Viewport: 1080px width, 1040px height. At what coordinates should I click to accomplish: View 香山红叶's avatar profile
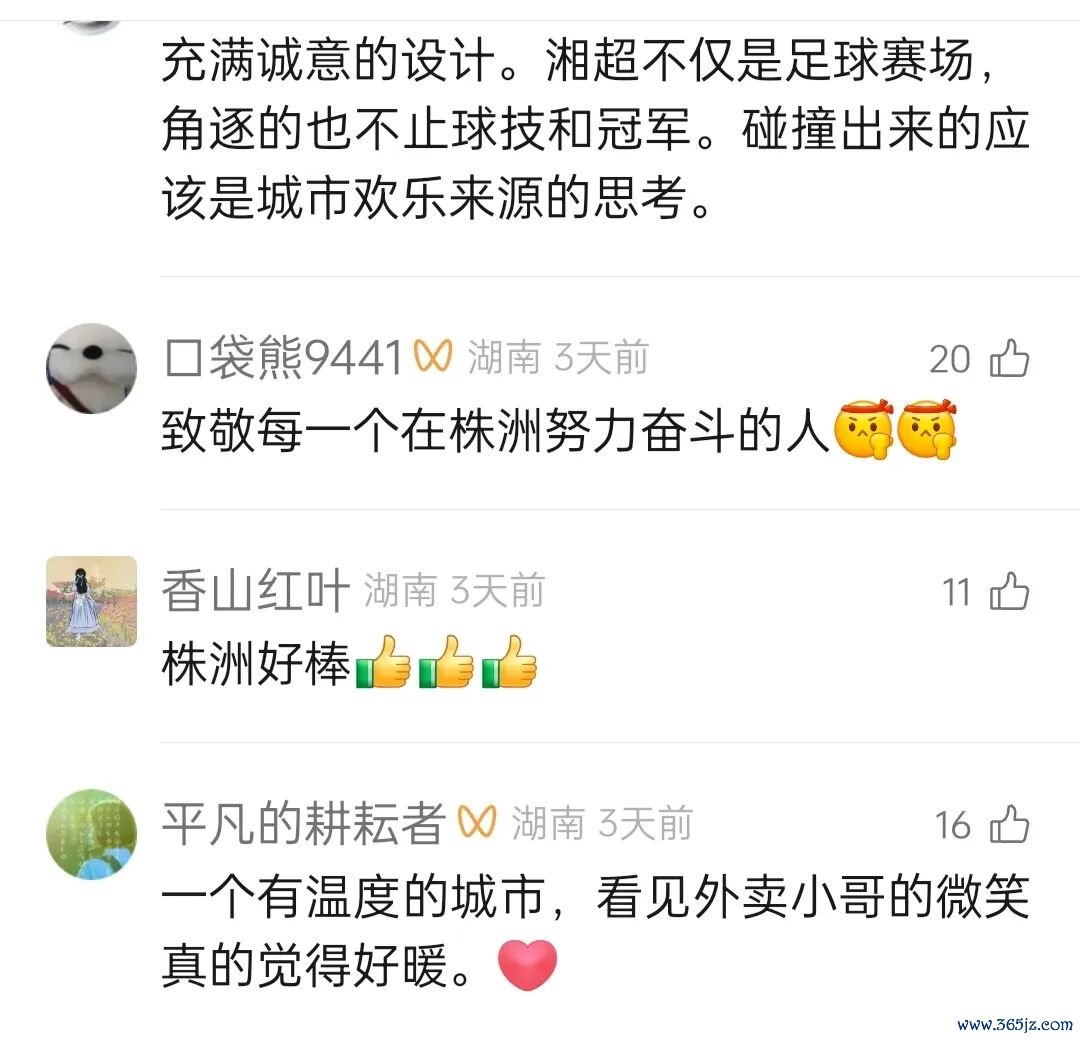(91, 601)
